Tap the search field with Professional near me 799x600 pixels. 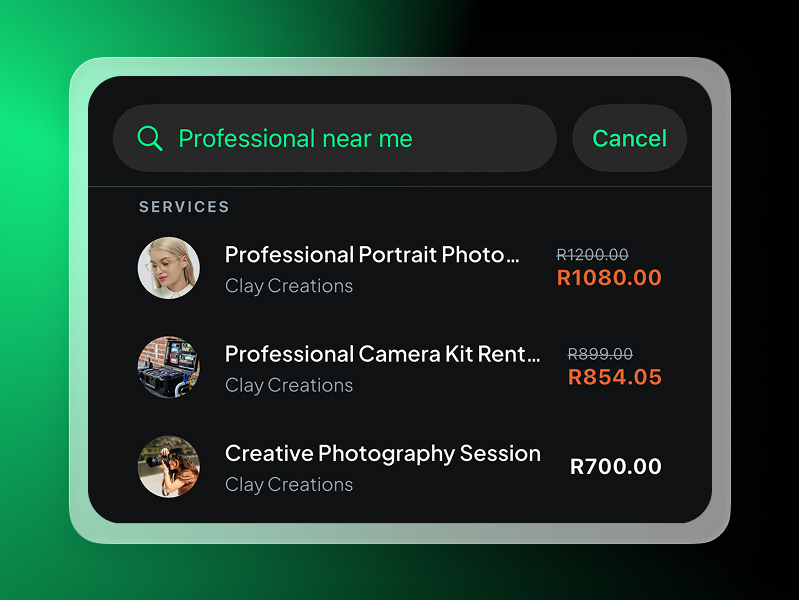click(333, 138)
